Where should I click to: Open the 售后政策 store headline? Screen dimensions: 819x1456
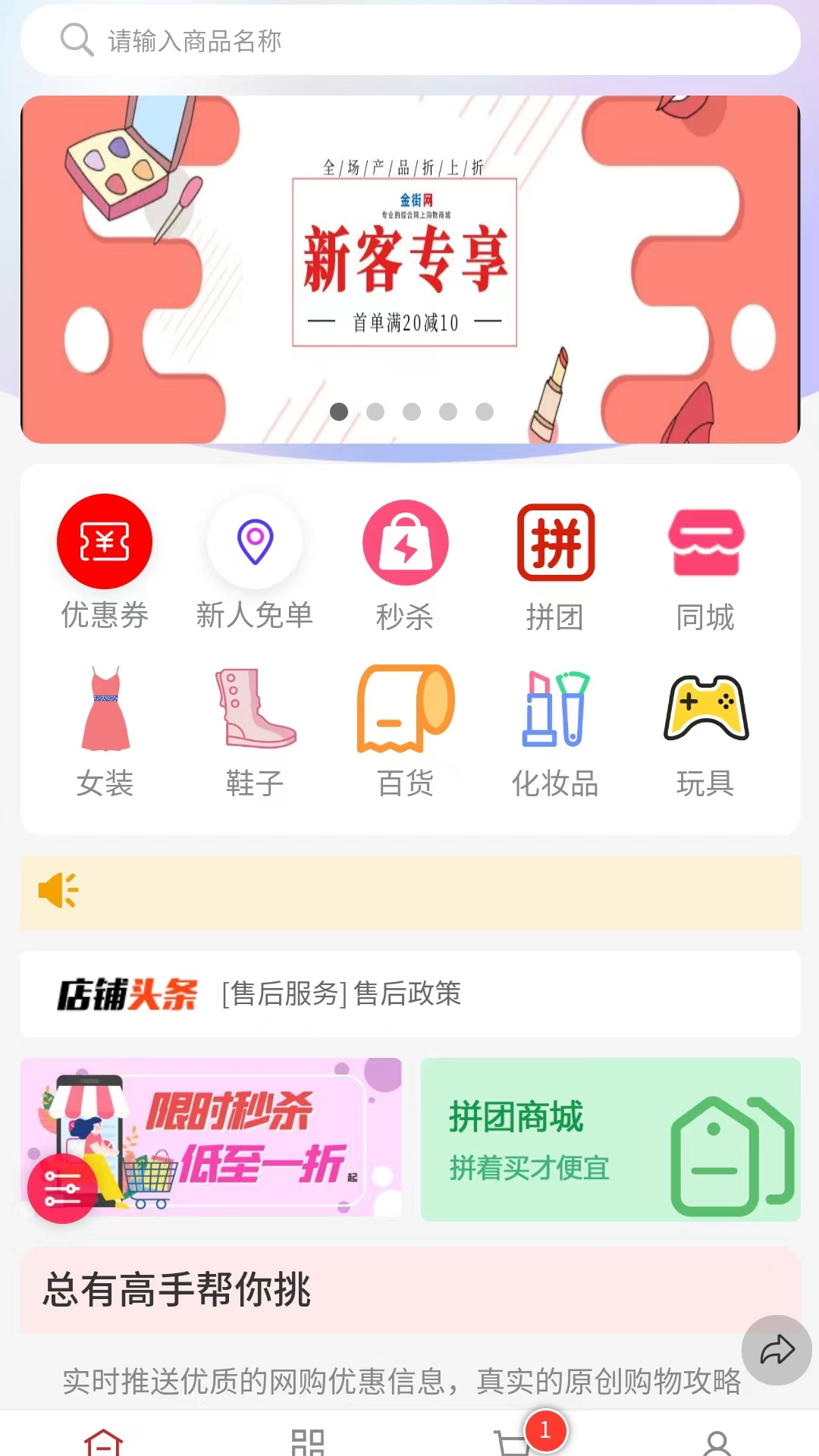pos(341,993)
